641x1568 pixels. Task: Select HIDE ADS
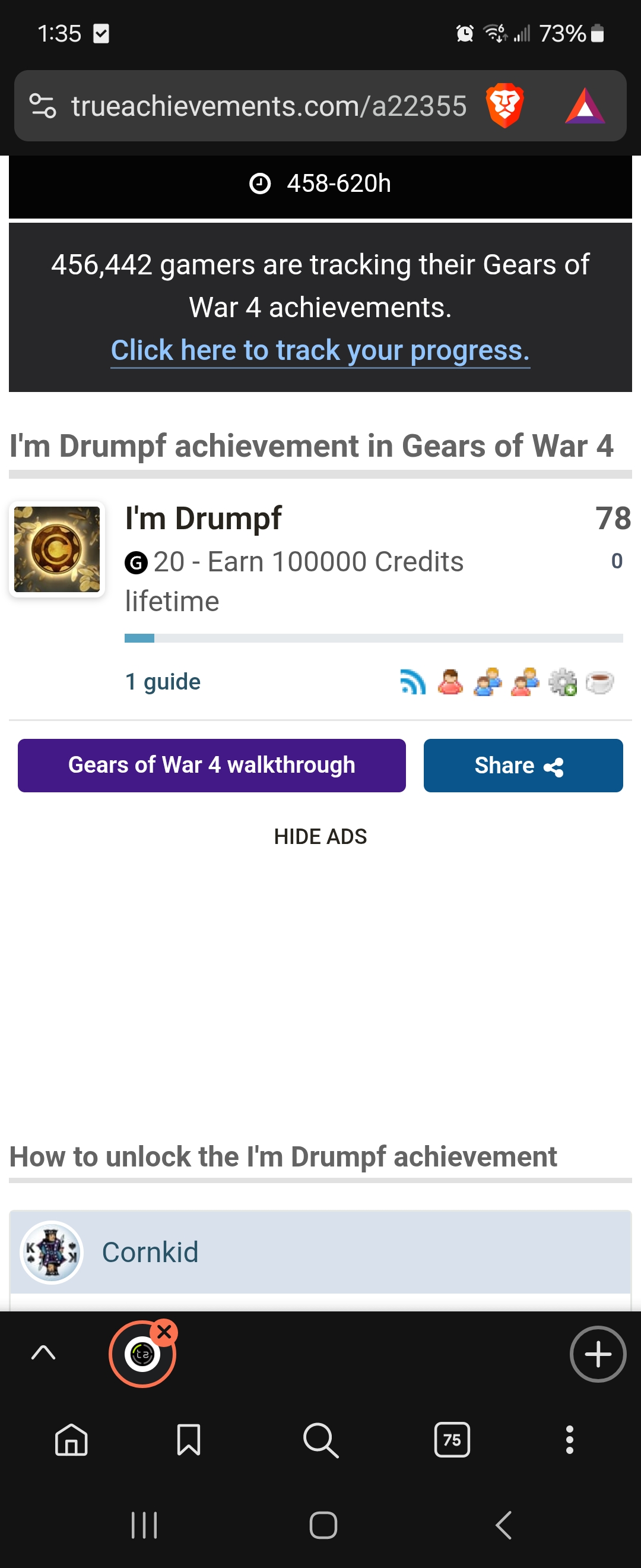320,836
